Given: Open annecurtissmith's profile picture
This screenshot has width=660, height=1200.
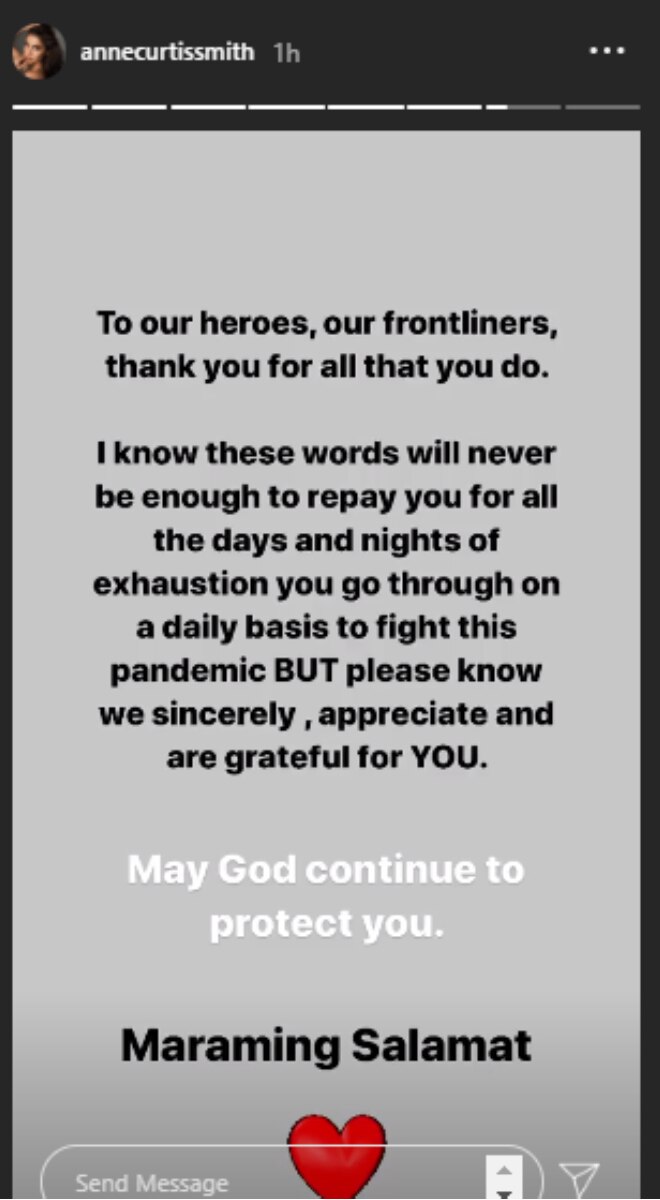Looking at the screenshot, I should 38,52.
